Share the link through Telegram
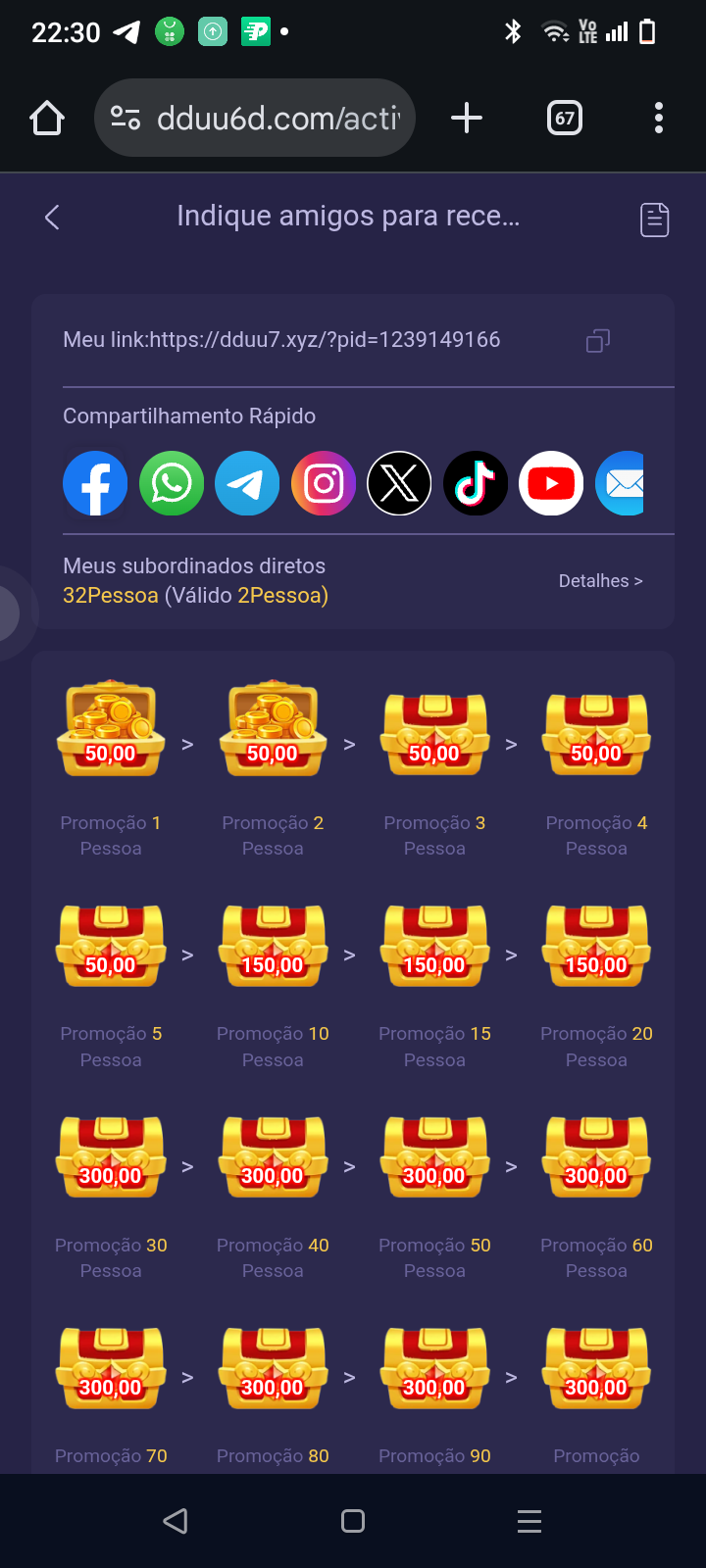706x1568 pixels. 247,483
